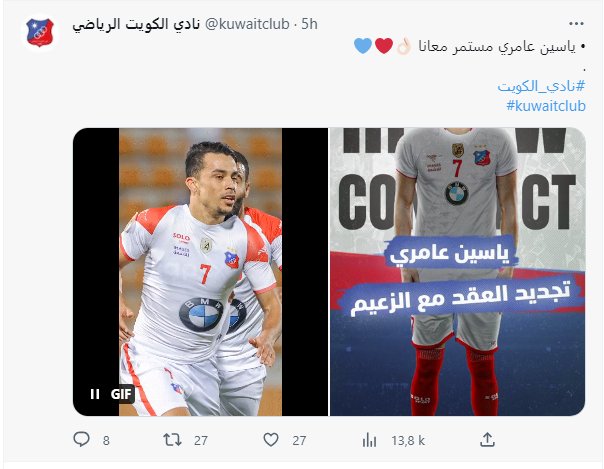View analytics for the 13,8 k views

click(369, 439)
